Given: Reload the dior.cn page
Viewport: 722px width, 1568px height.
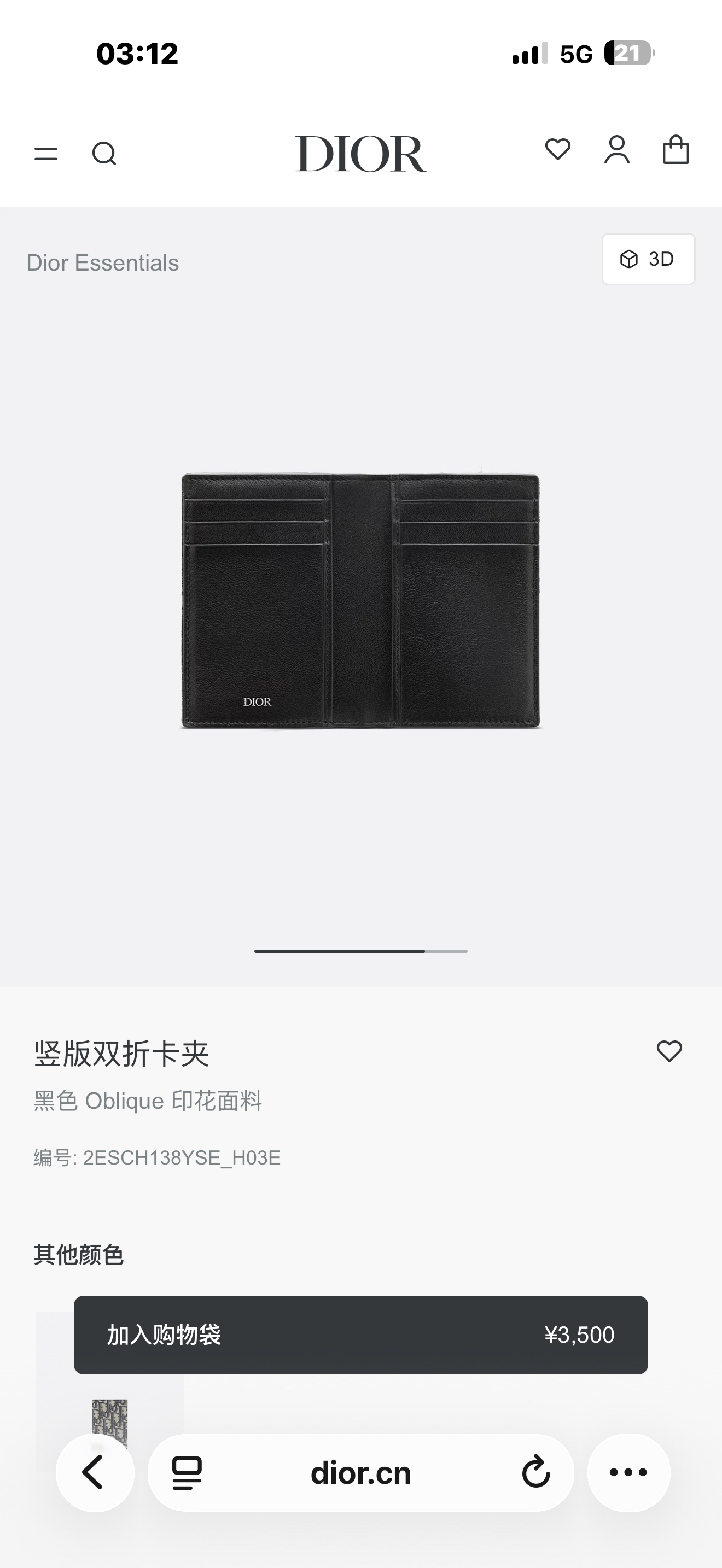Looking at the screenshot, I should pyautogui.click(x=535, y=1473).
